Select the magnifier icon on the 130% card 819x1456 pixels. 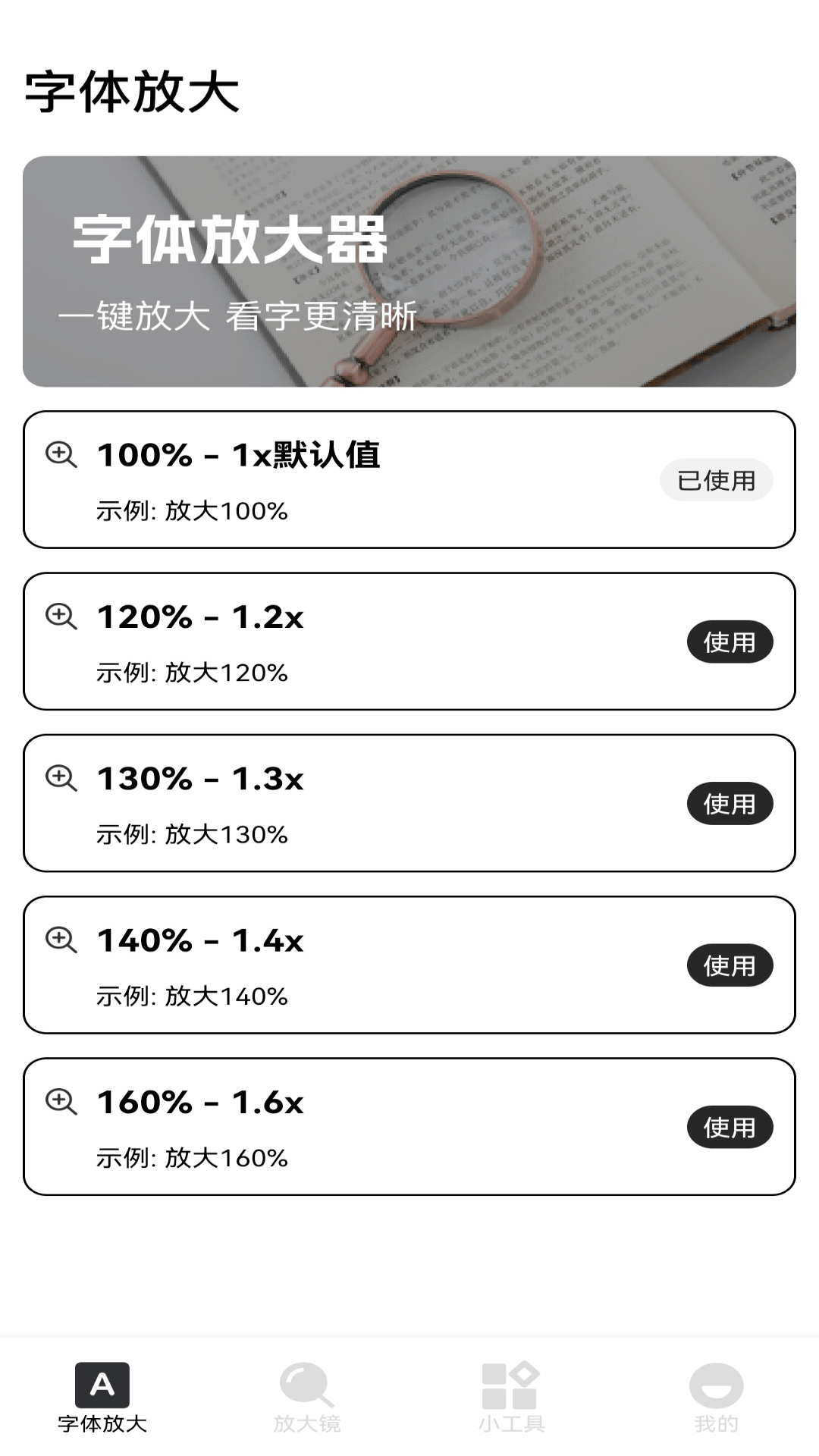pyautogui.click(x=62, y=778)
